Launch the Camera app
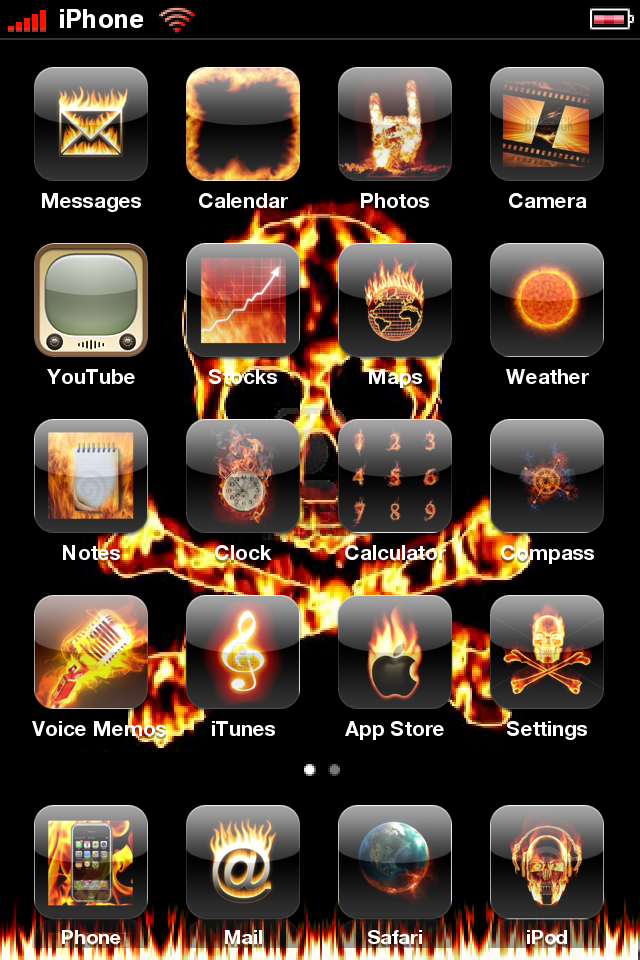640x960 pixels. (547, 124)
